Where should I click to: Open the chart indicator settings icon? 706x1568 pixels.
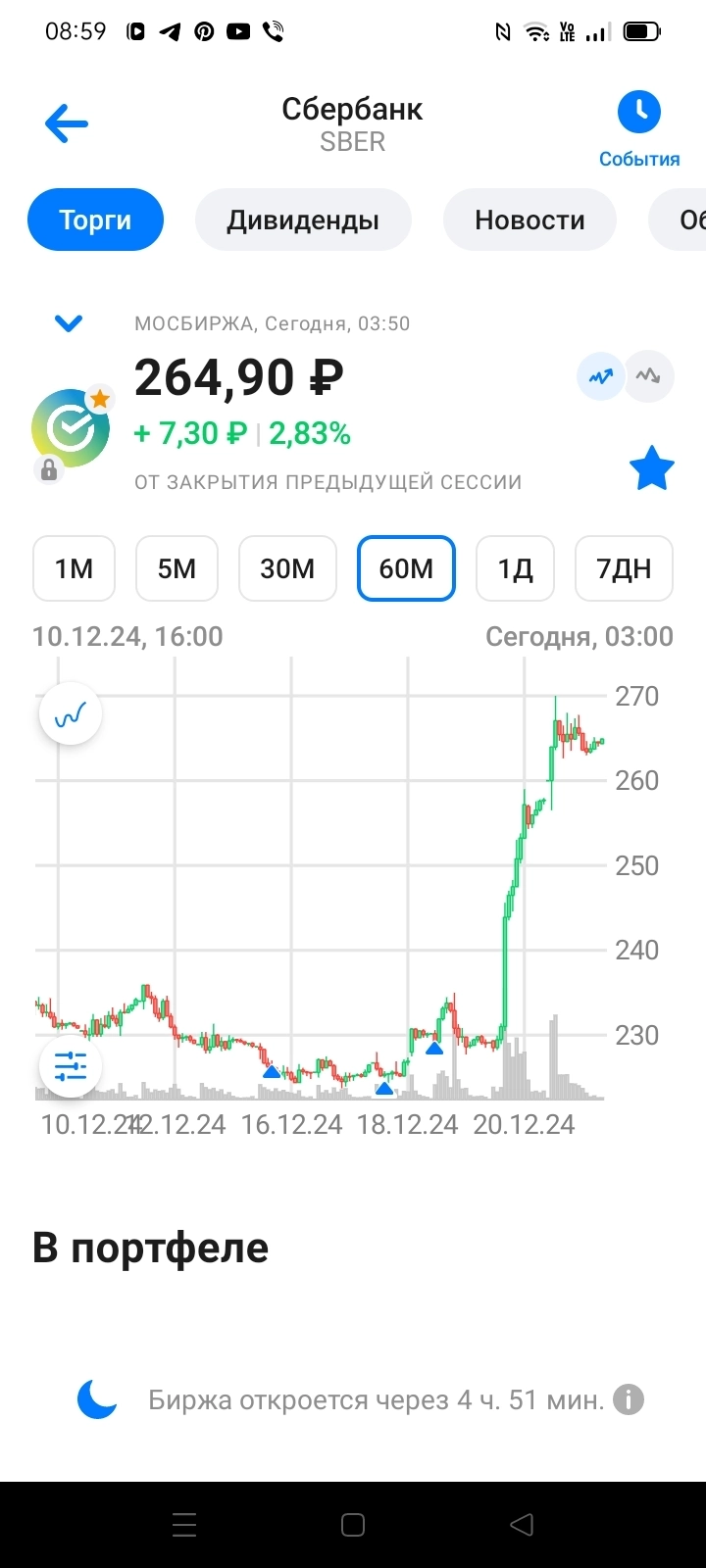(x=69, y=1066)
